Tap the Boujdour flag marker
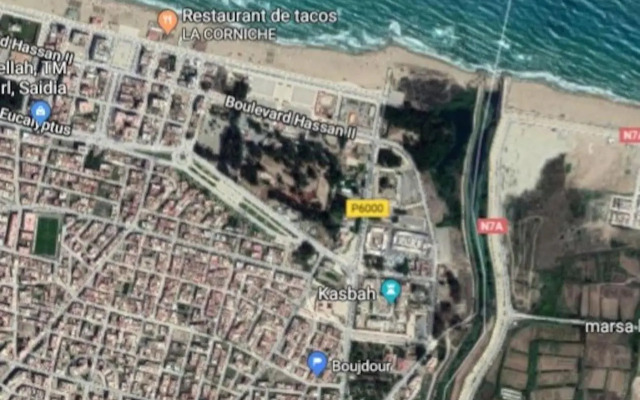The width and height of the screenshot is (640, 400). pyautogui.click(x=317, y=363)
